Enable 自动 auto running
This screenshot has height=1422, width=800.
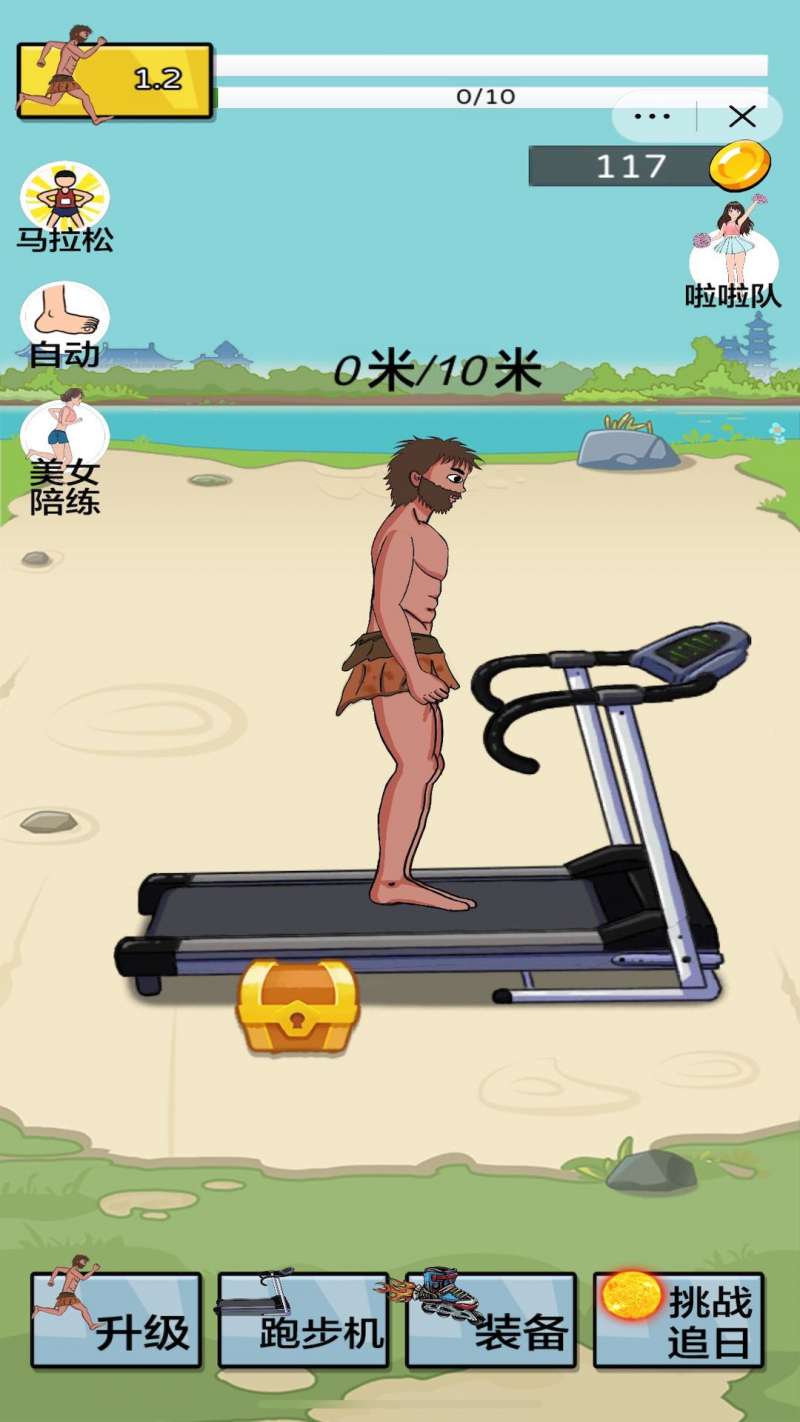65,326
